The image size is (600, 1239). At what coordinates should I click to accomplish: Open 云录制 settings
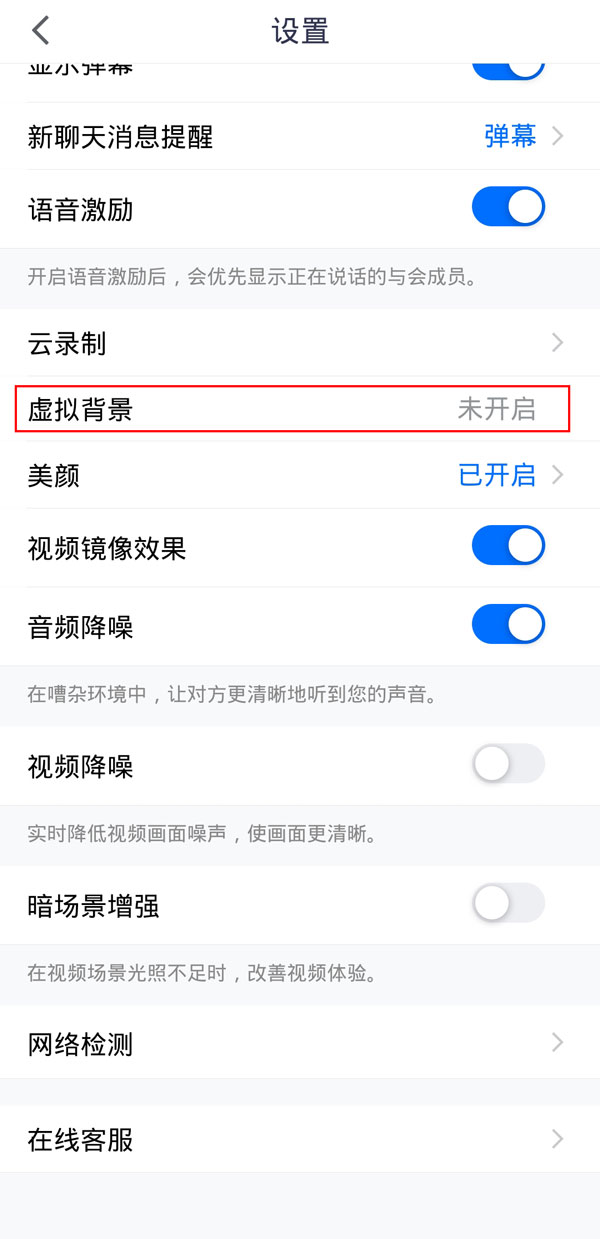[x=300, y=344]
